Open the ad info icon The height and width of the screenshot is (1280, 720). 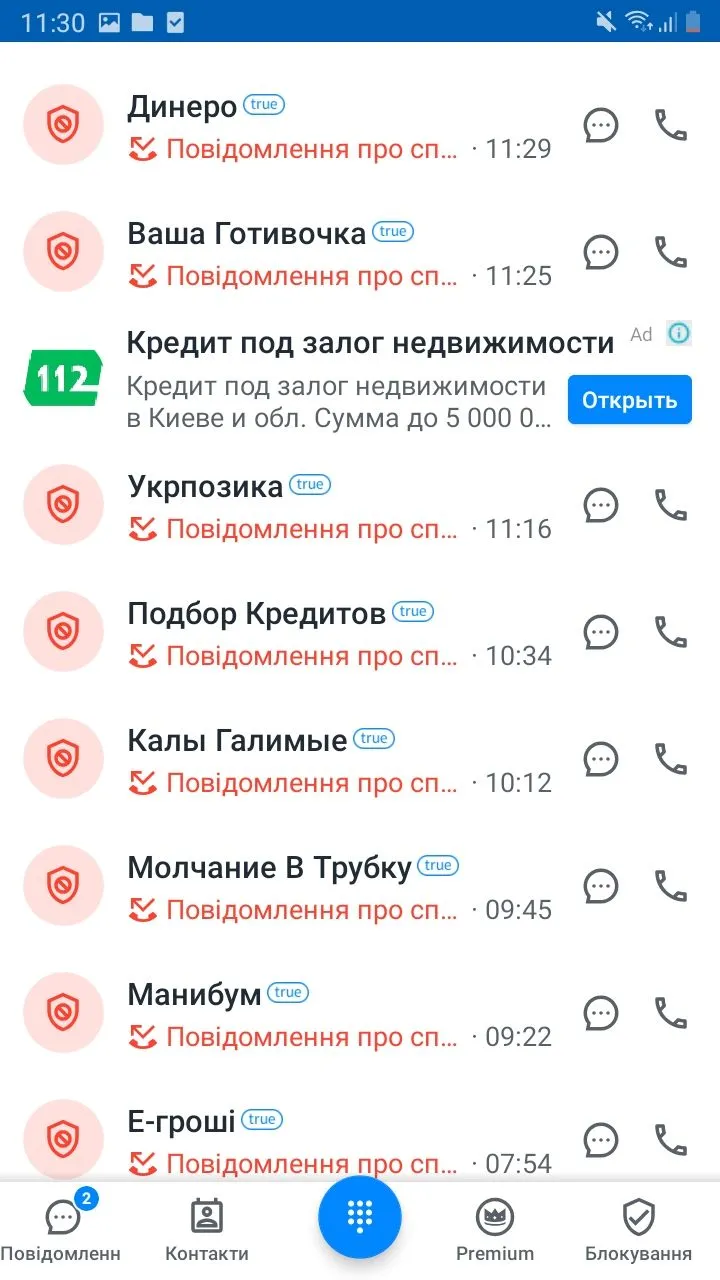[679, 334]
